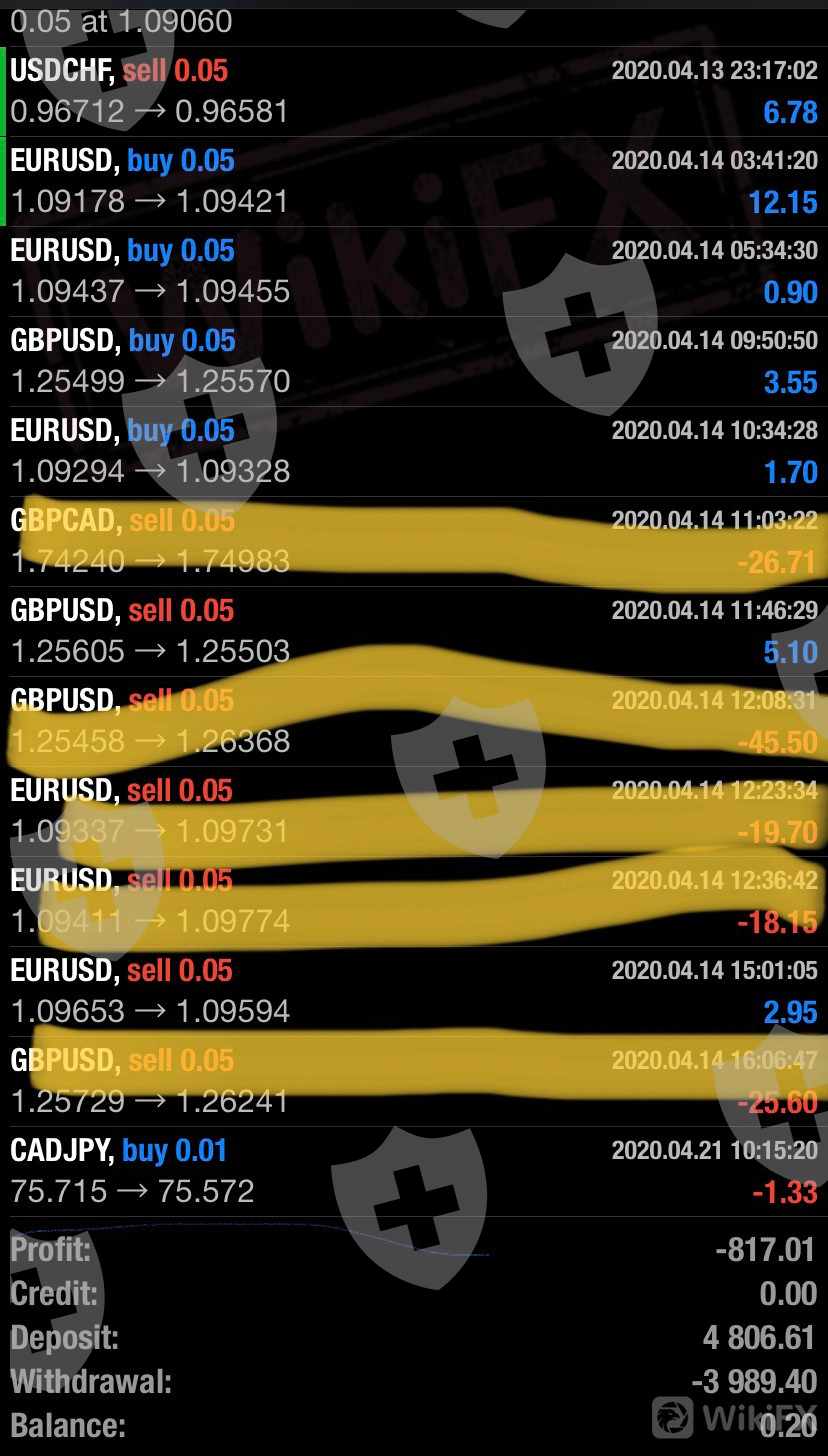
Task: Open the EURUSD buy trade closed at 03:41:20
Action: coord(414,181)
